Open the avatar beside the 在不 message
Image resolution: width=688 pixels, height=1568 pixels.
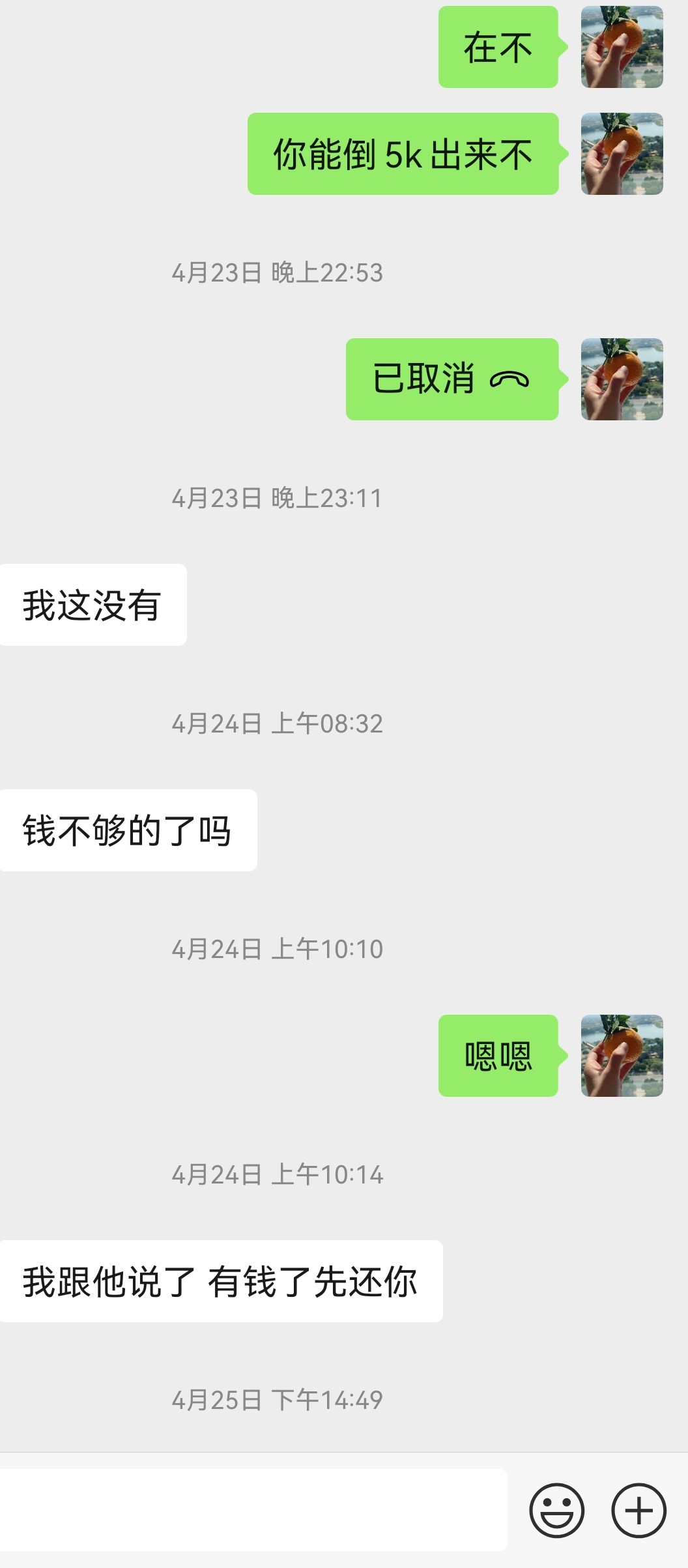coord(622,47)
